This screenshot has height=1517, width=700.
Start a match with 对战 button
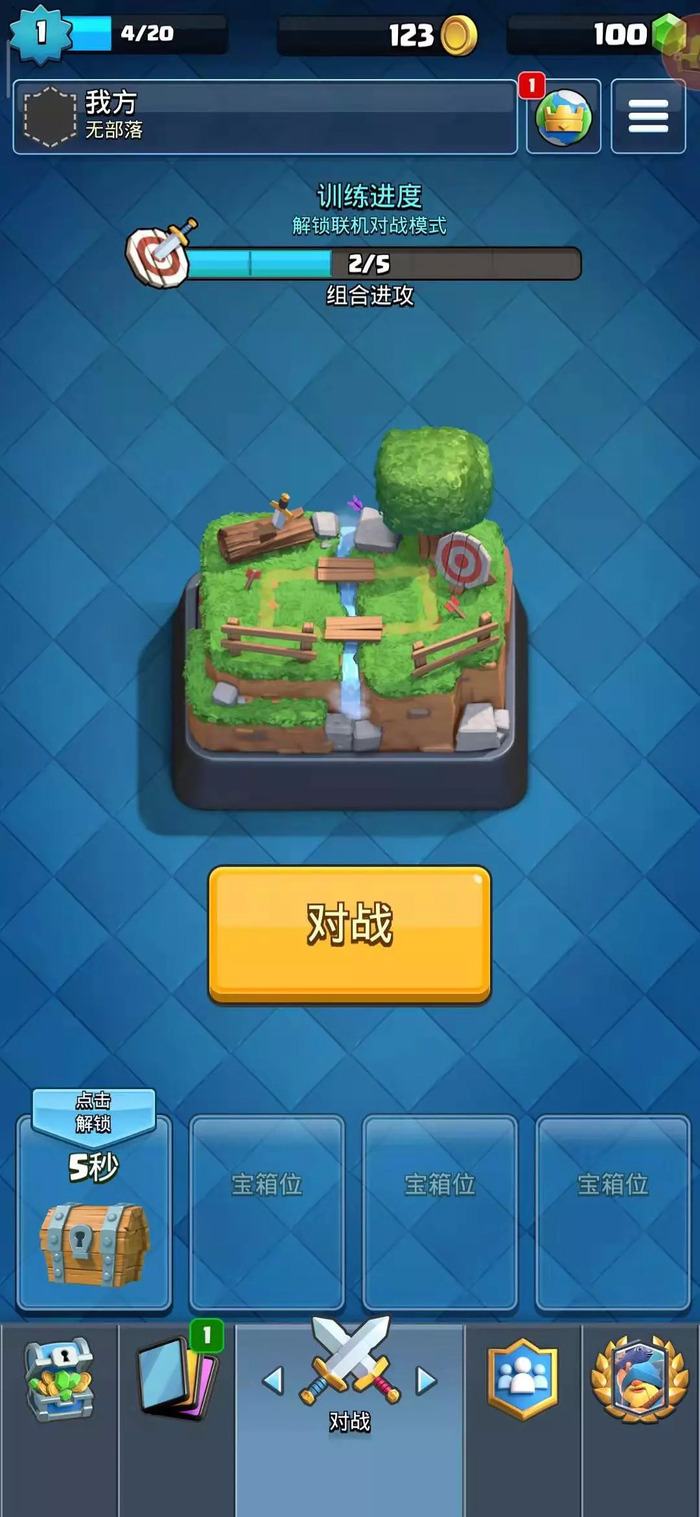[349, 933]
